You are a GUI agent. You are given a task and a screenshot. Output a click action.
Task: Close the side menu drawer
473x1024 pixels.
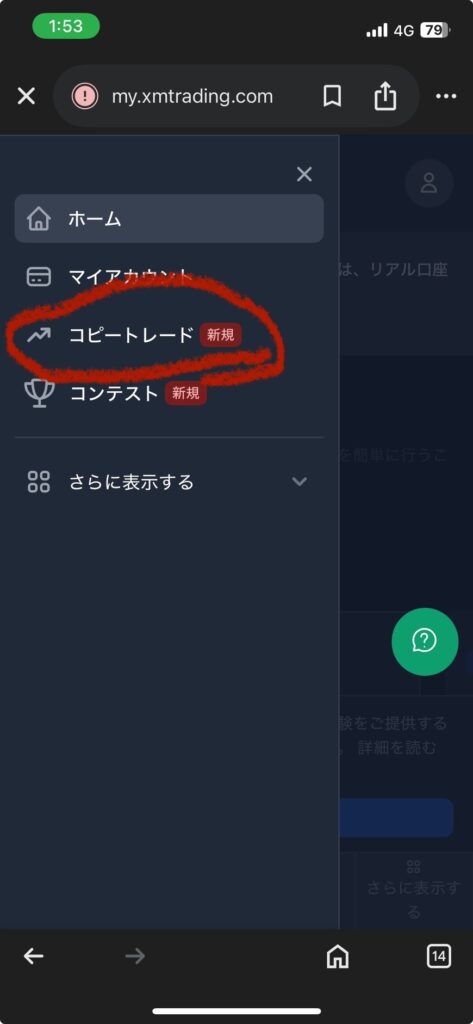[x=304, y=174]
